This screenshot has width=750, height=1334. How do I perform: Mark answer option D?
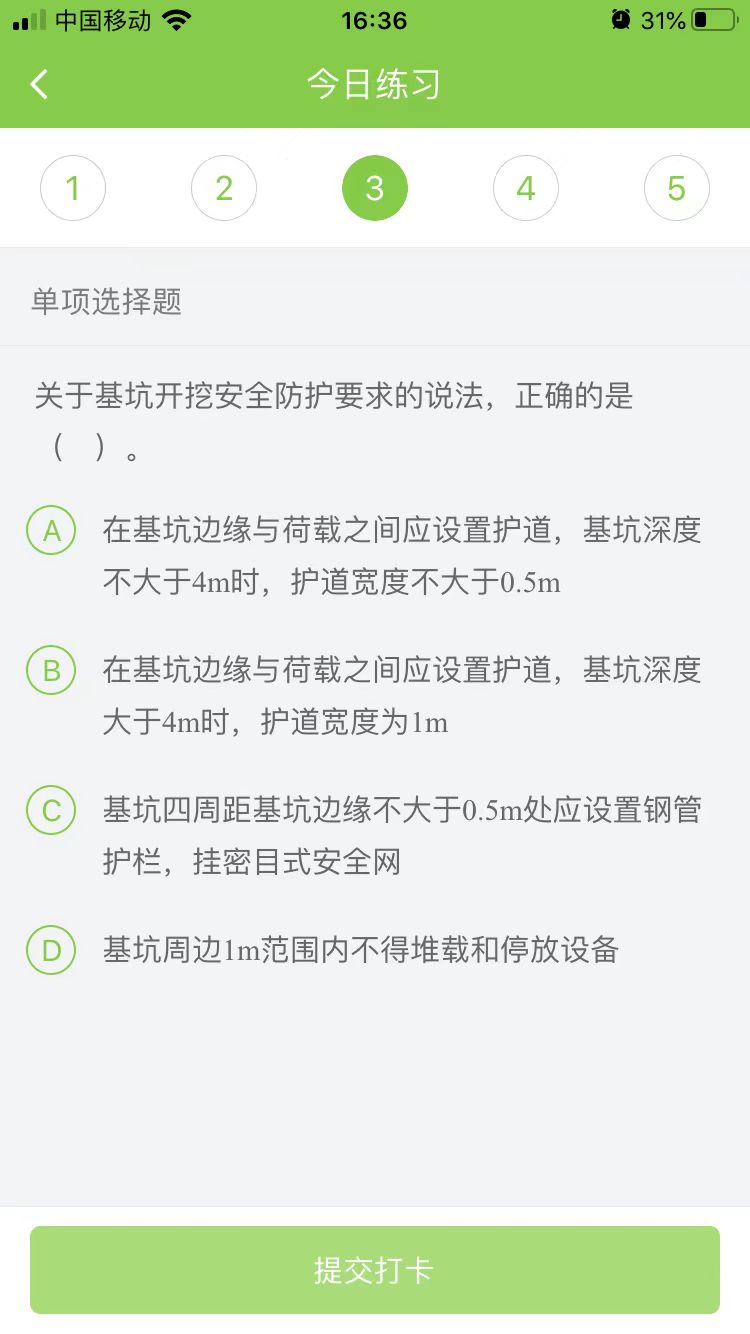(51, 951)
